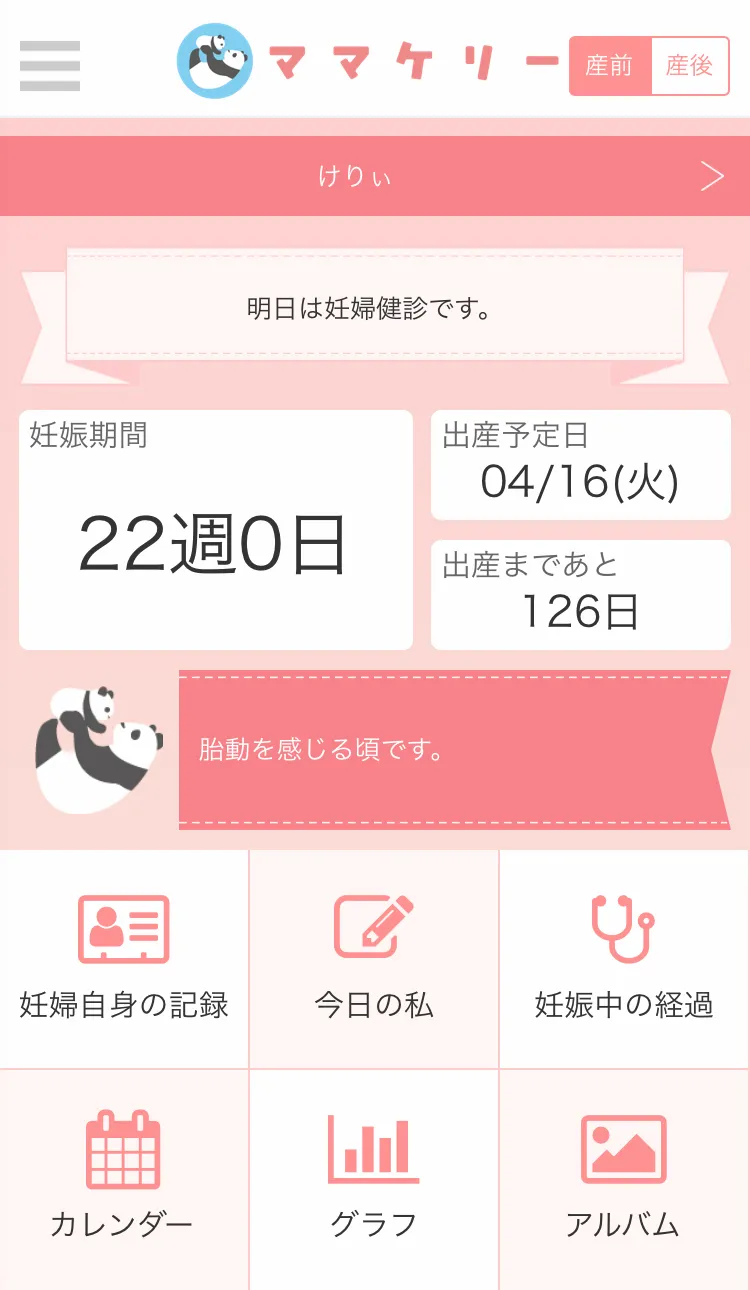Open the アルバム tile
This screenshot has height=1290, width=750.
point(624,1178)
